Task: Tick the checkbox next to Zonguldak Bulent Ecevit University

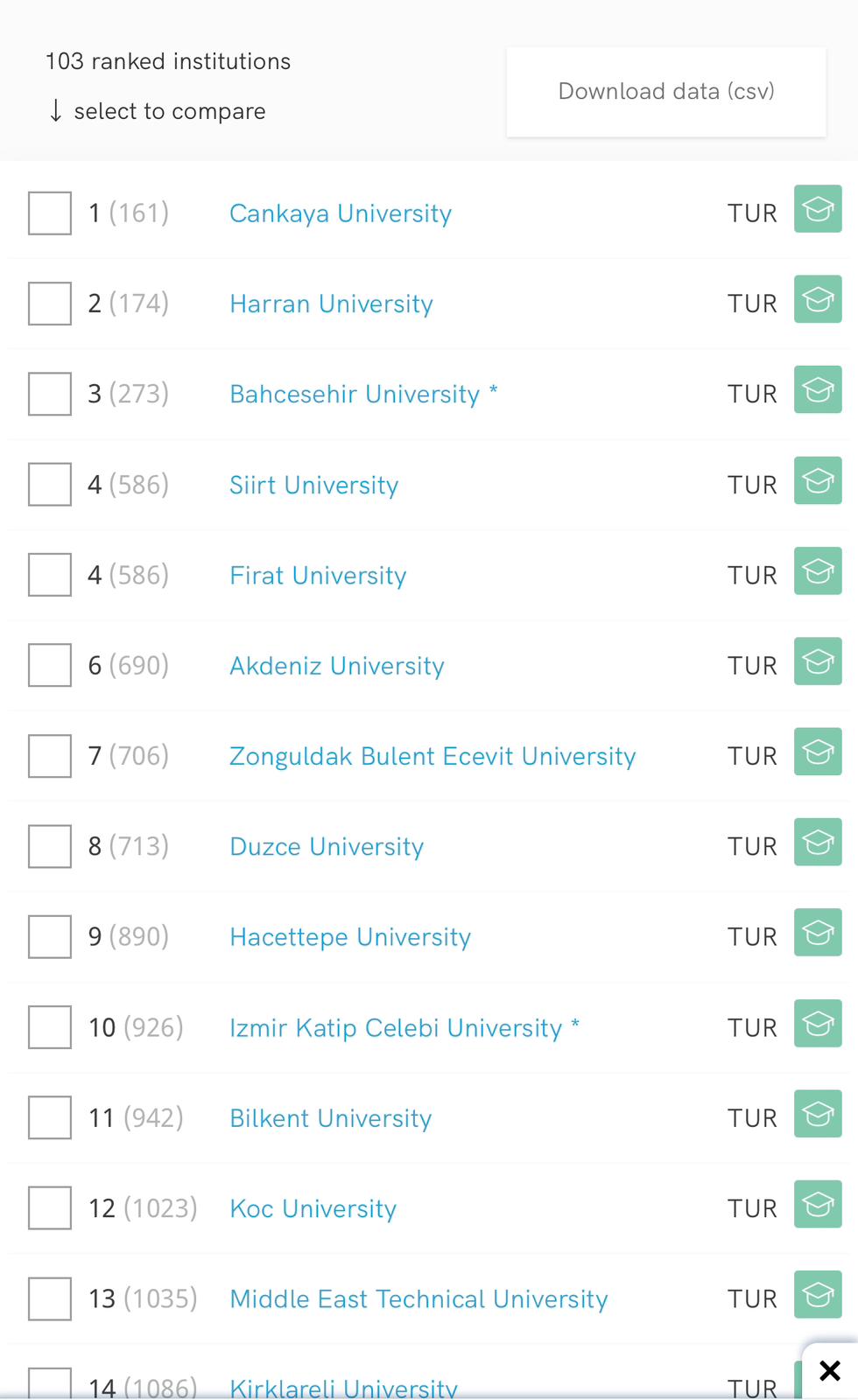Action: (x=50, y=756)
